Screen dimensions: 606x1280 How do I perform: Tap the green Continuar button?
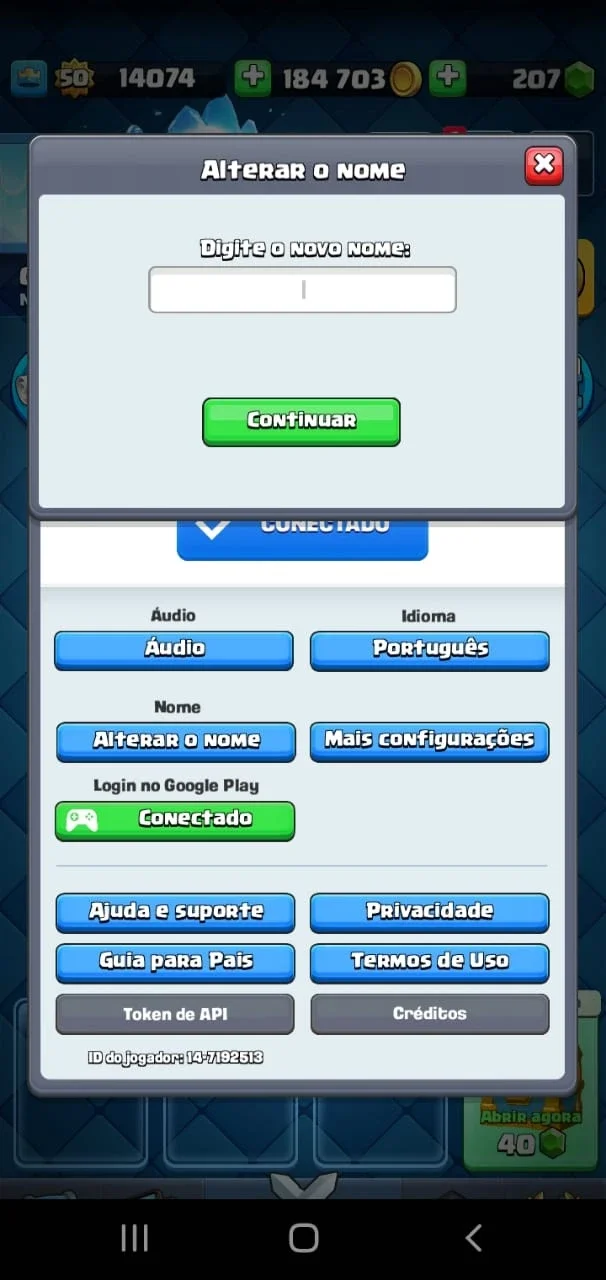coord(301,421)
